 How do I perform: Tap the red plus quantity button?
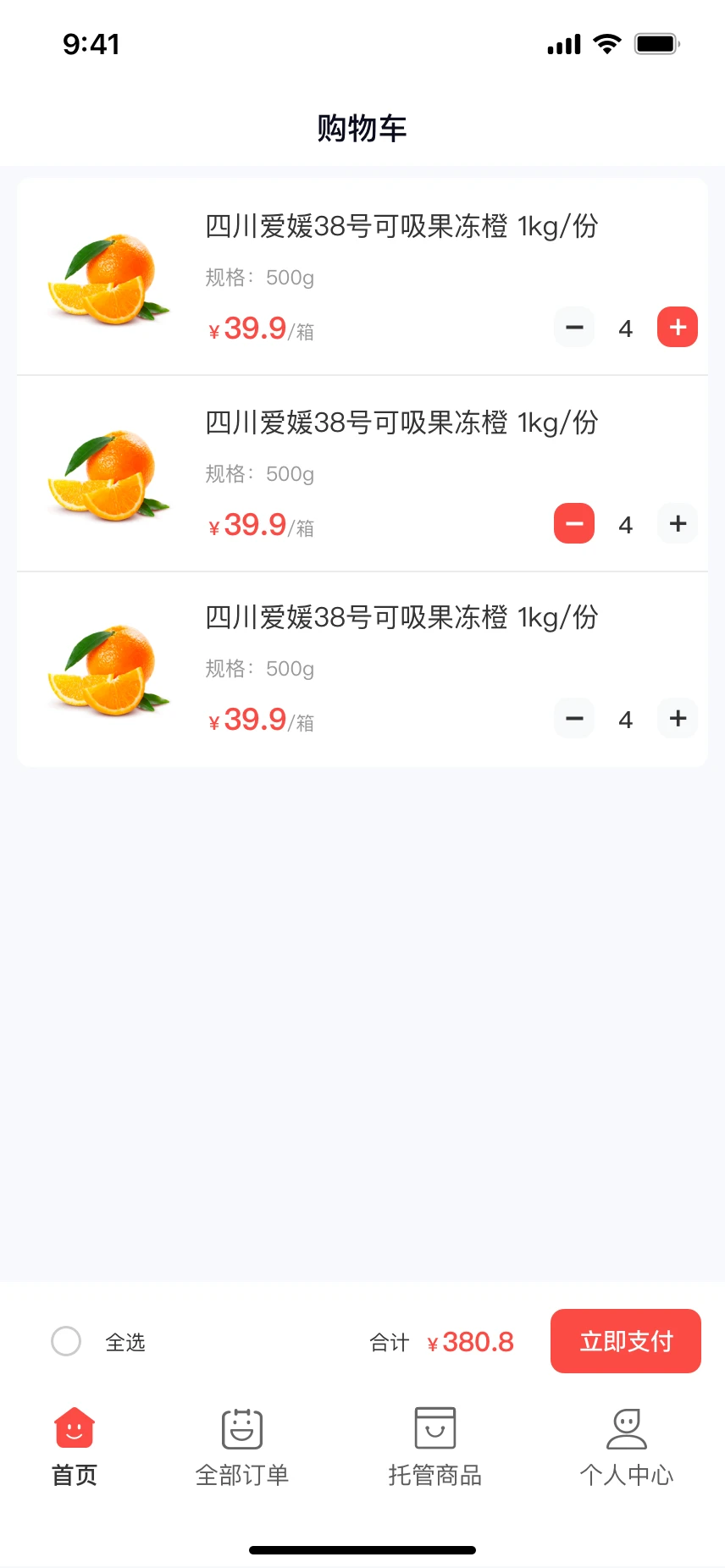(x=678, y=328)
